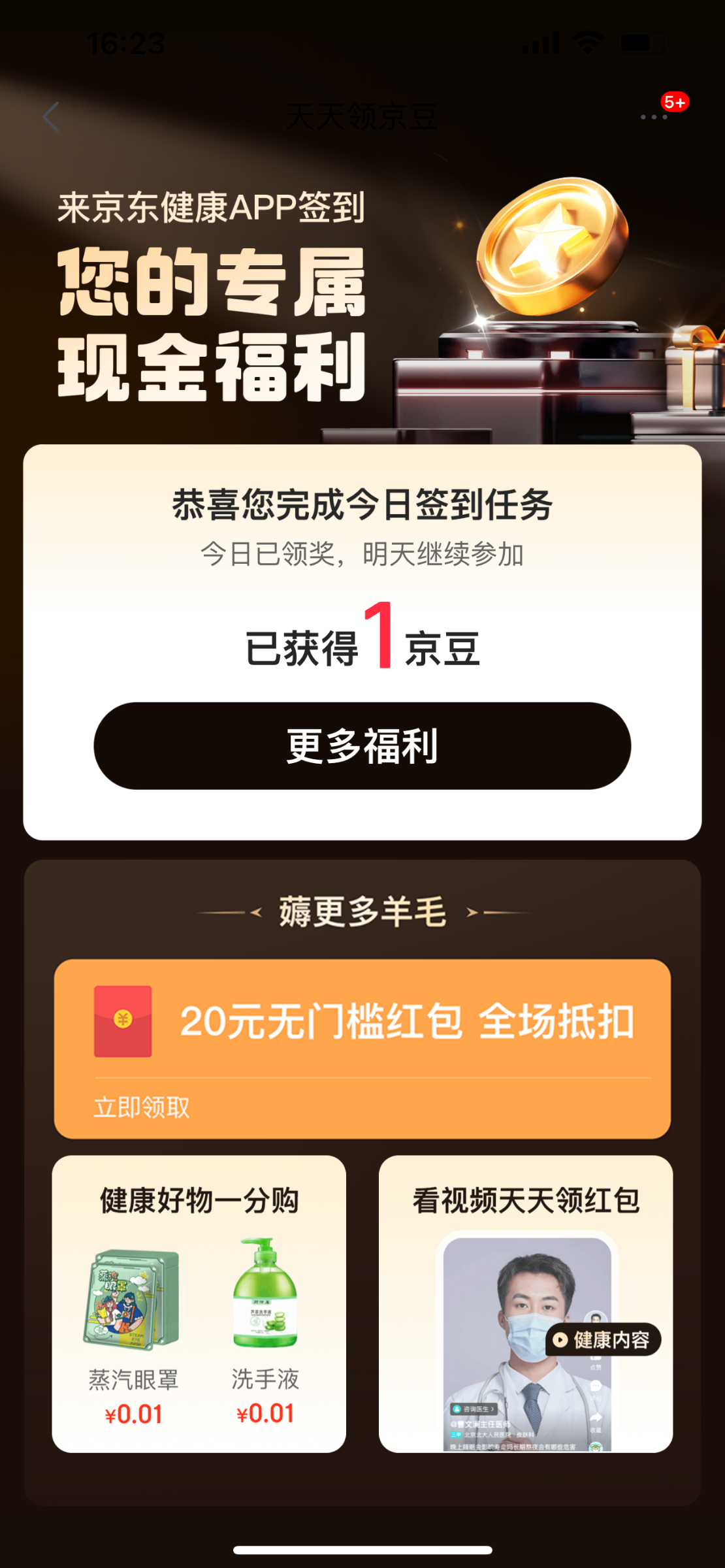This screenshot has width=725, height=1568.
Task: Open the 健康好物一分购 card
Action: (x=199, y=1304)
